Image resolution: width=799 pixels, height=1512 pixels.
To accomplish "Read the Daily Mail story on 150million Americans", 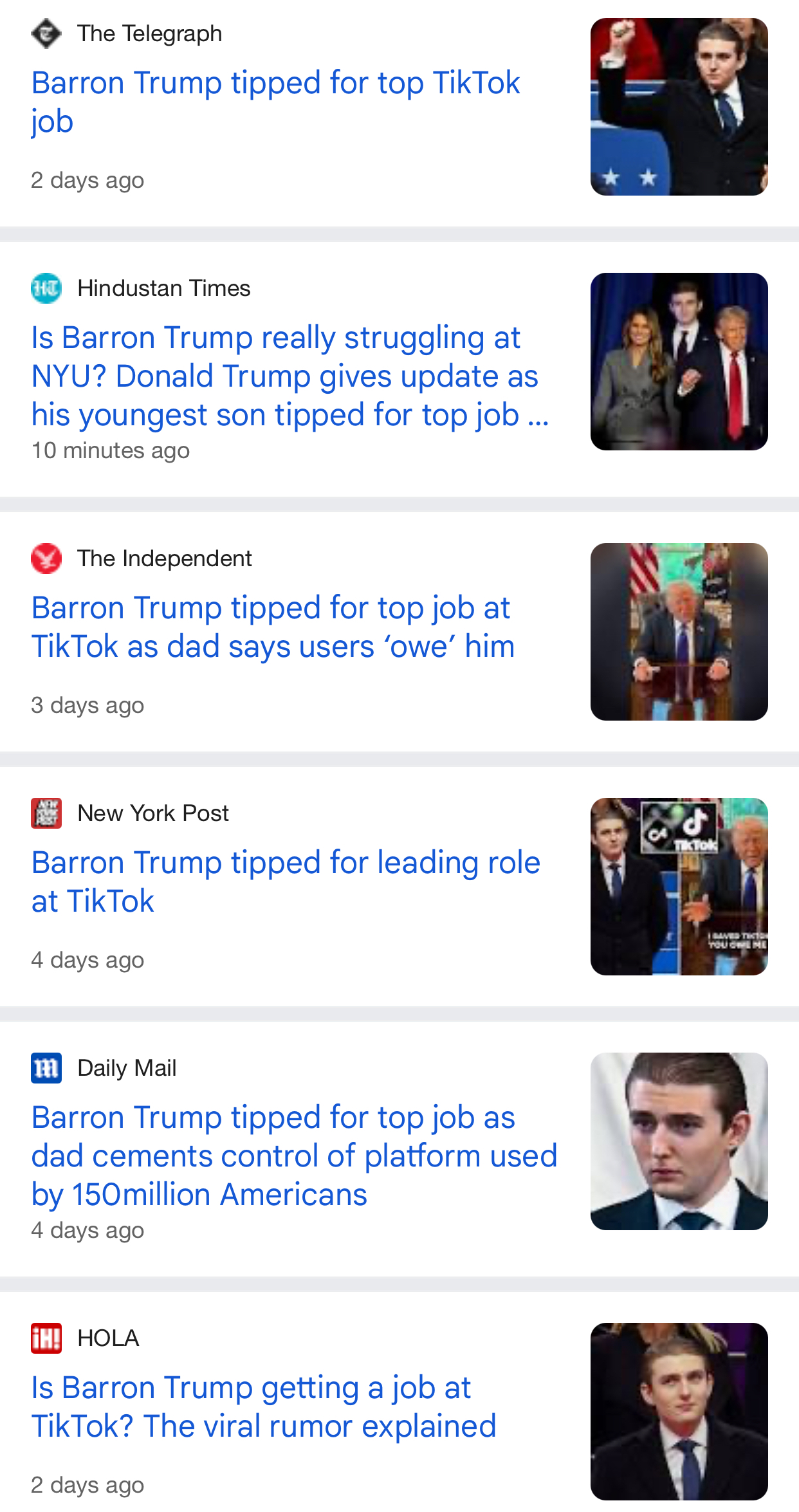I will pyautogui.click(x=293, y=1156).
